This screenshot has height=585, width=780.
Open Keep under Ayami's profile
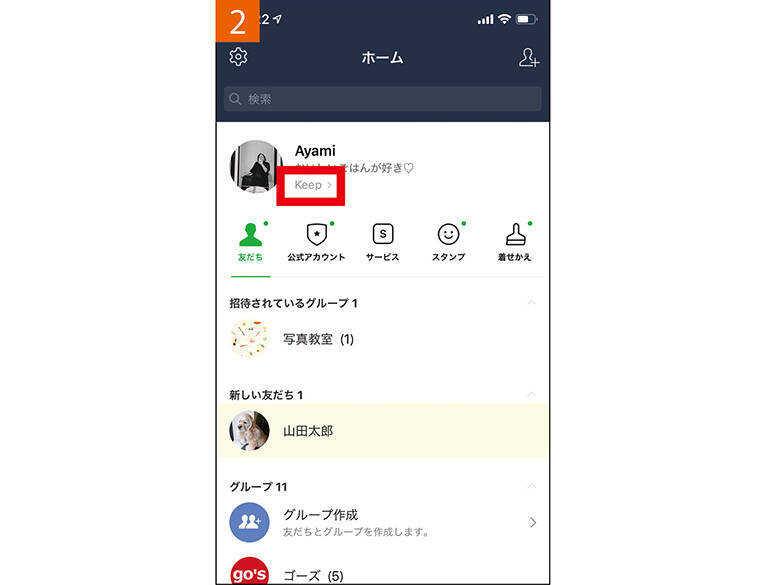[311, 185]
